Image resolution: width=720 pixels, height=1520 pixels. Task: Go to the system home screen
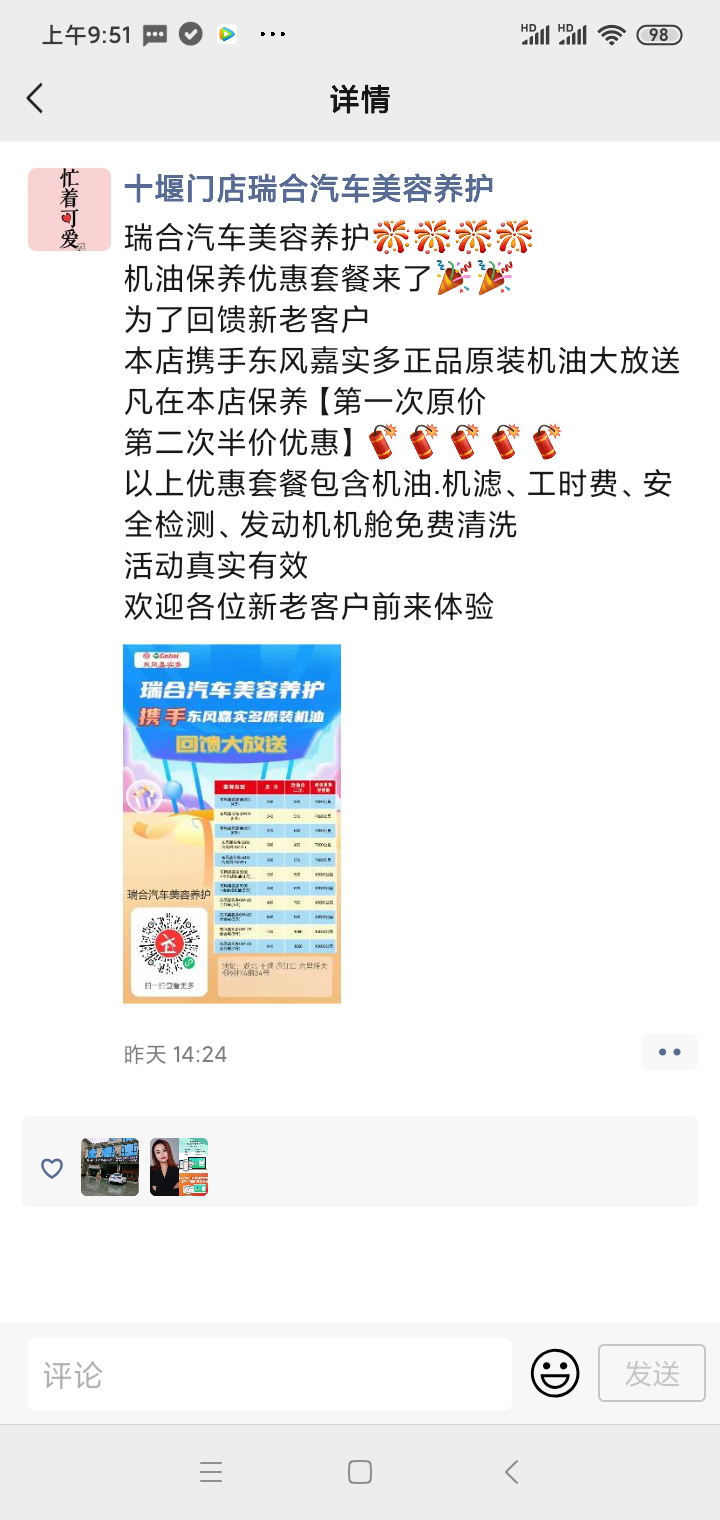pos(360,1472)
